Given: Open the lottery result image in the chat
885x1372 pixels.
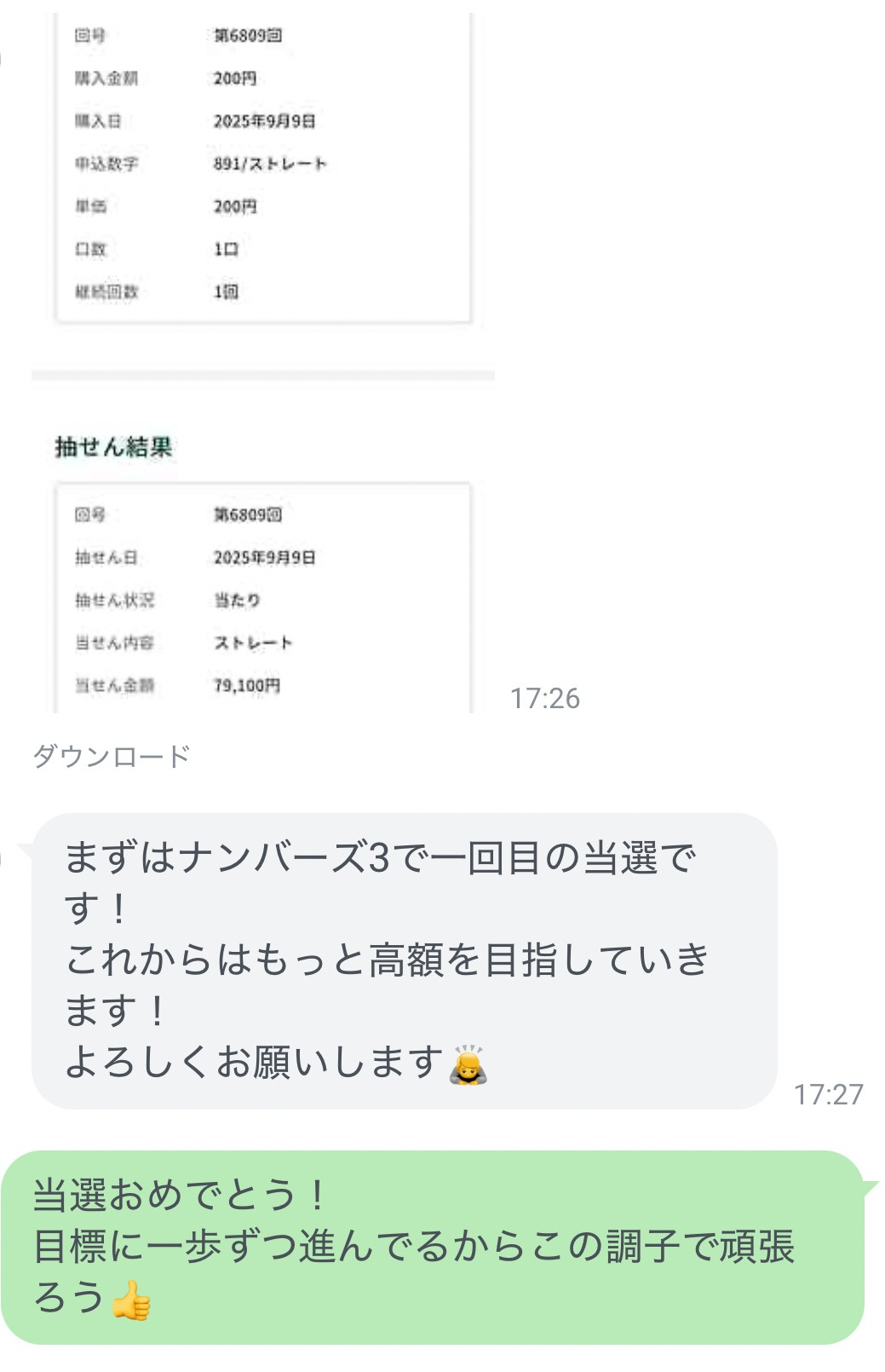Looking at the screenshot, I should pos(262,358).
